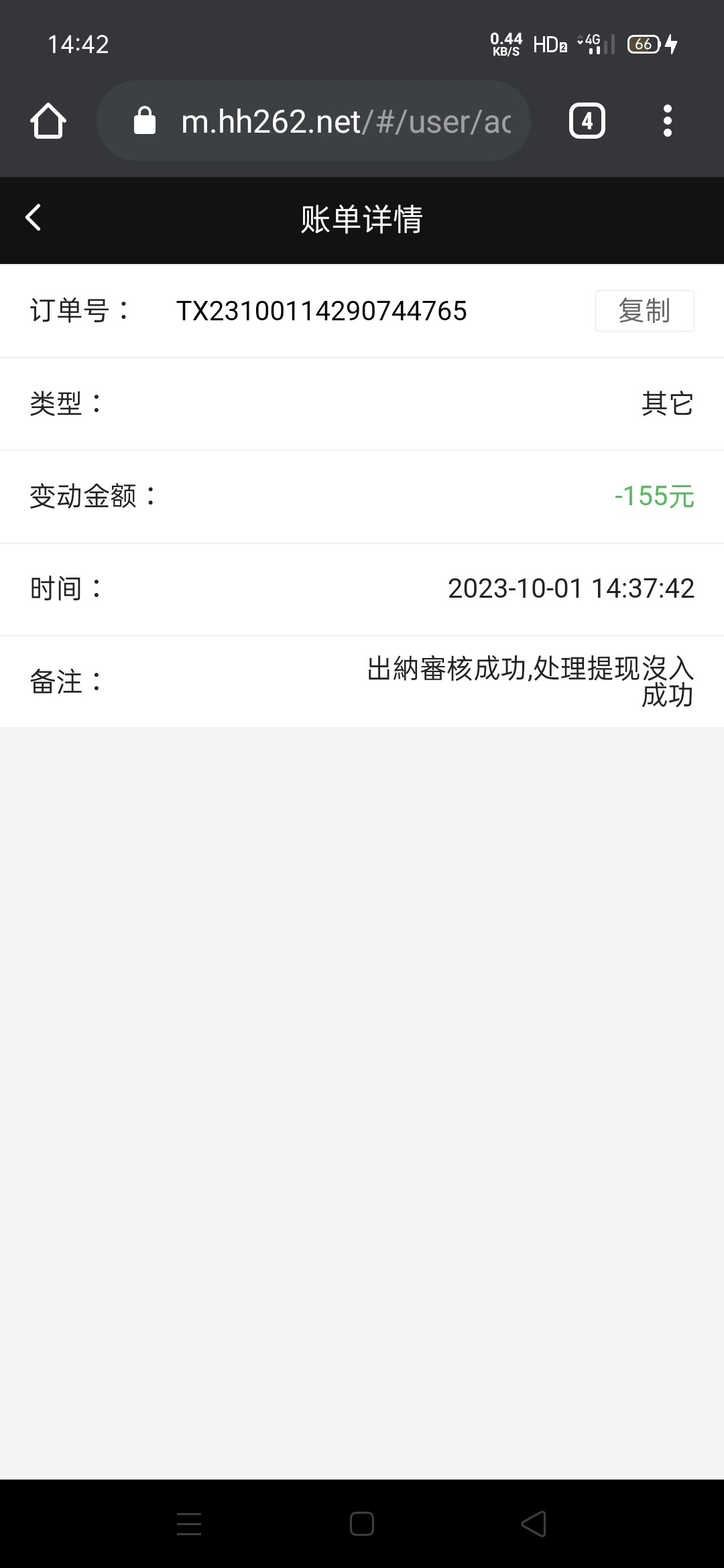The height and width of the screenshot is (1568, 724).
Task: Tap the timestamp 2023-10-01 14:37:42
Action: click(570, 589)
